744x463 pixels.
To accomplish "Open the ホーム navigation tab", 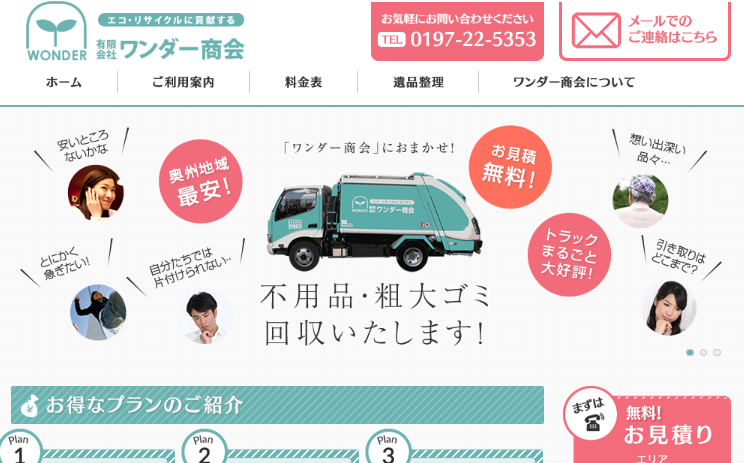I will 64,83.
